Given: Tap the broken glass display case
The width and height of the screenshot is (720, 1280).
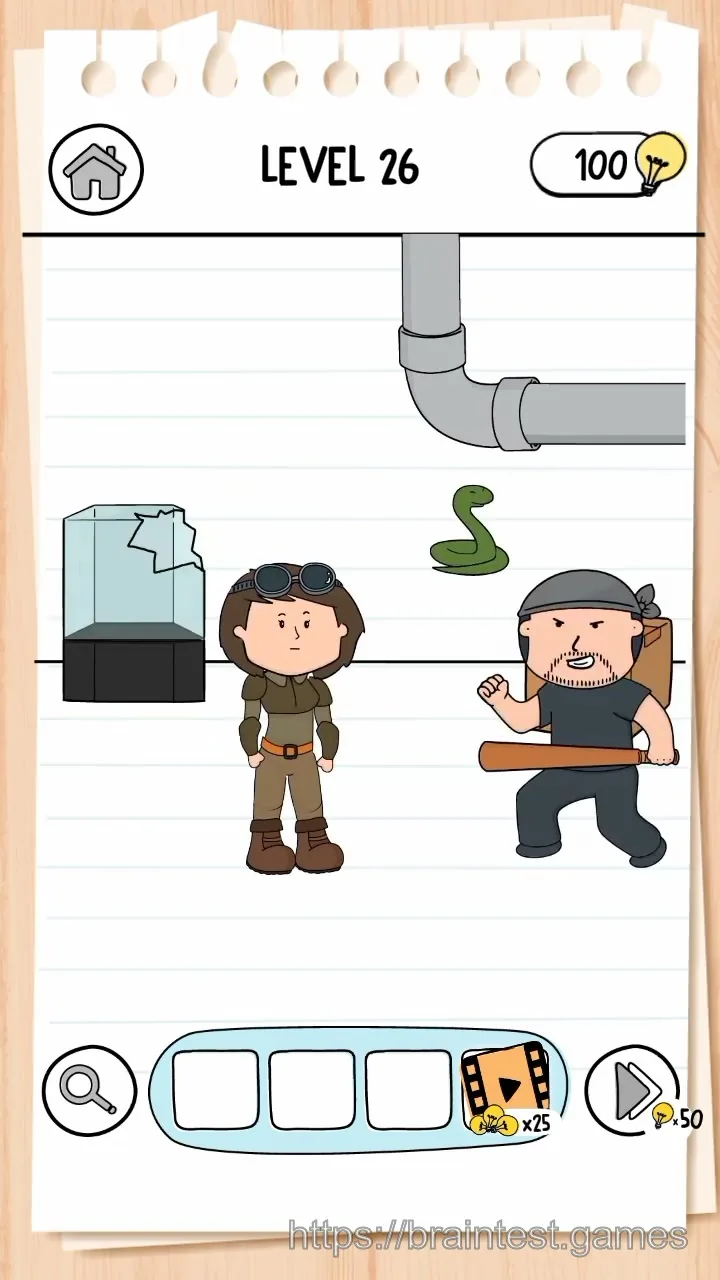Looking at the screenshot, I should [134, 603].
